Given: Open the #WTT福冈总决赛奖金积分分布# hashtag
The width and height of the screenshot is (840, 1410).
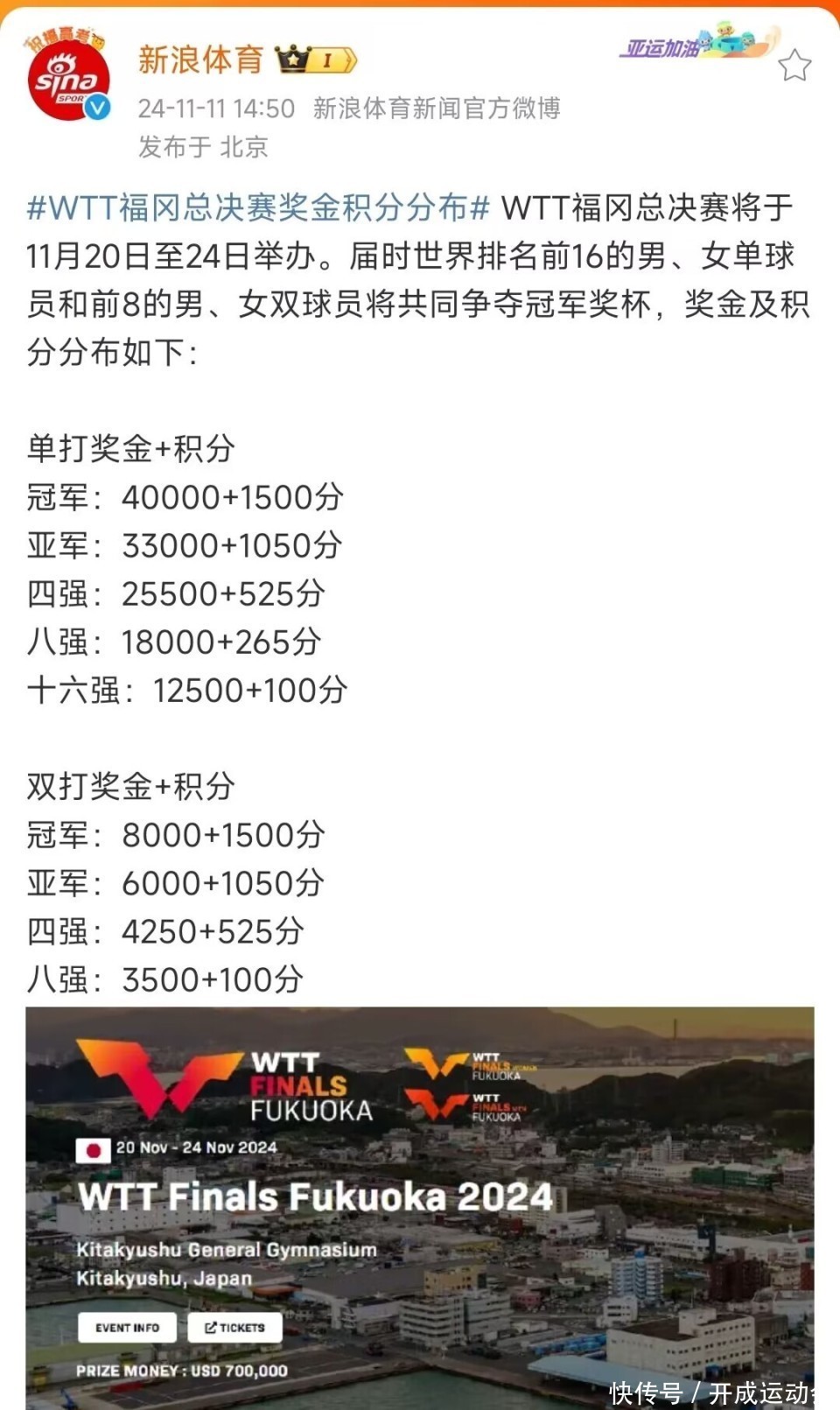Looking at the screenshot, I should pyautogui.click(x=258, y=208).
